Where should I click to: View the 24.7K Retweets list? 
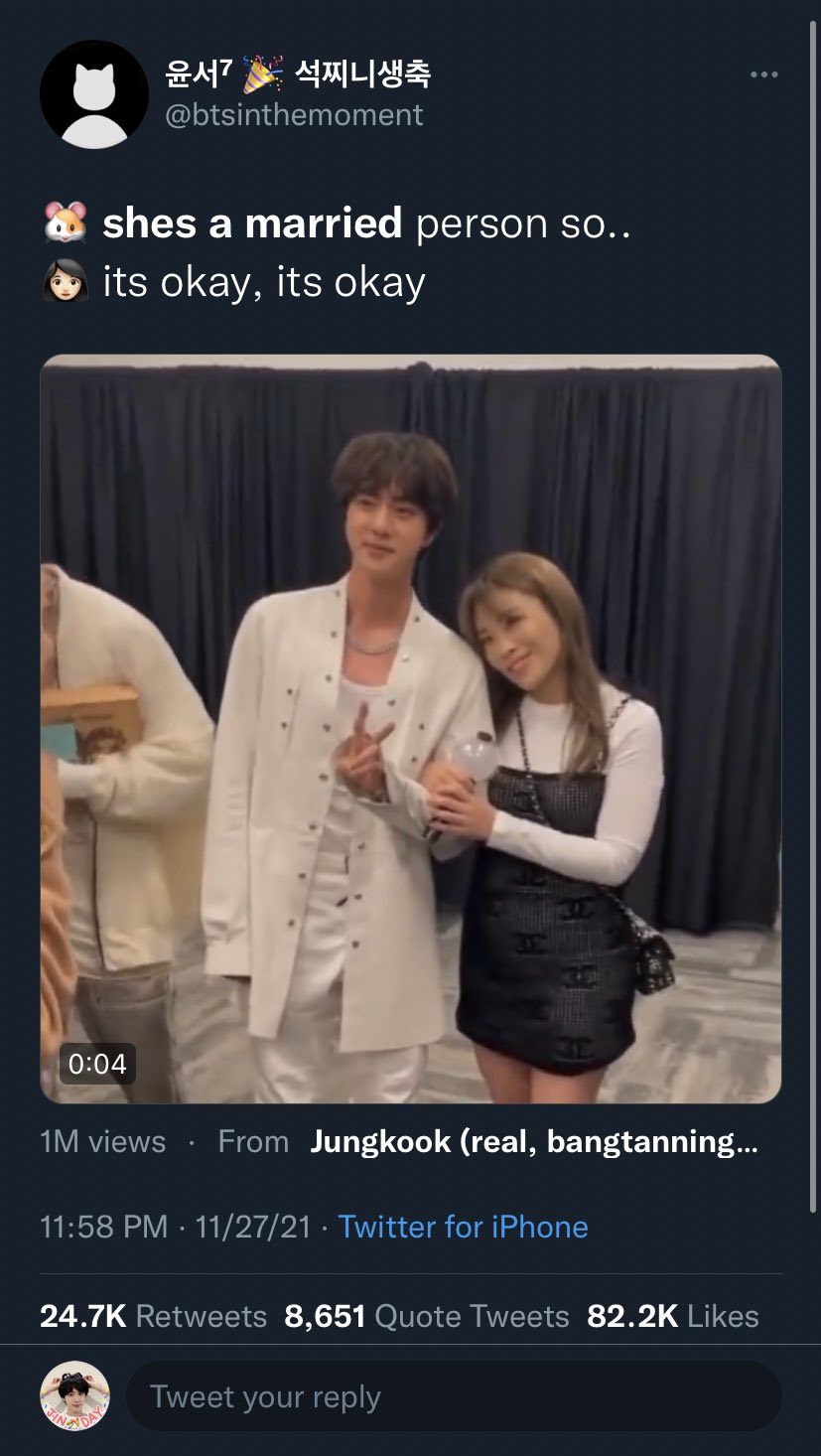click(x=154, y=1316)
